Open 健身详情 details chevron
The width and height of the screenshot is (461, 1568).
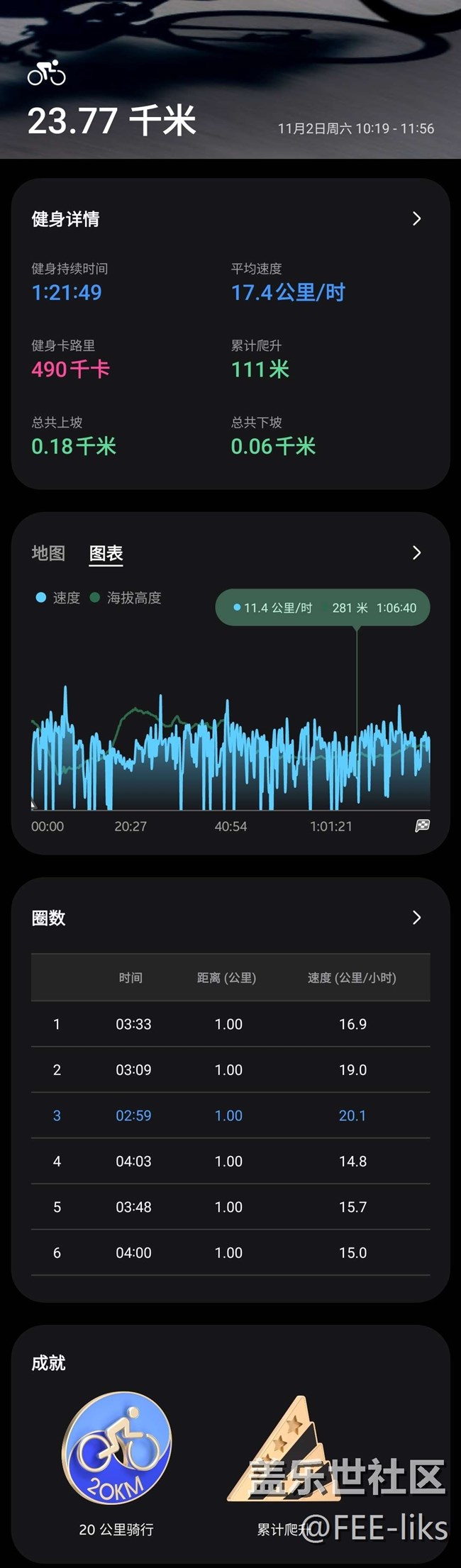[x=417, y=218]
